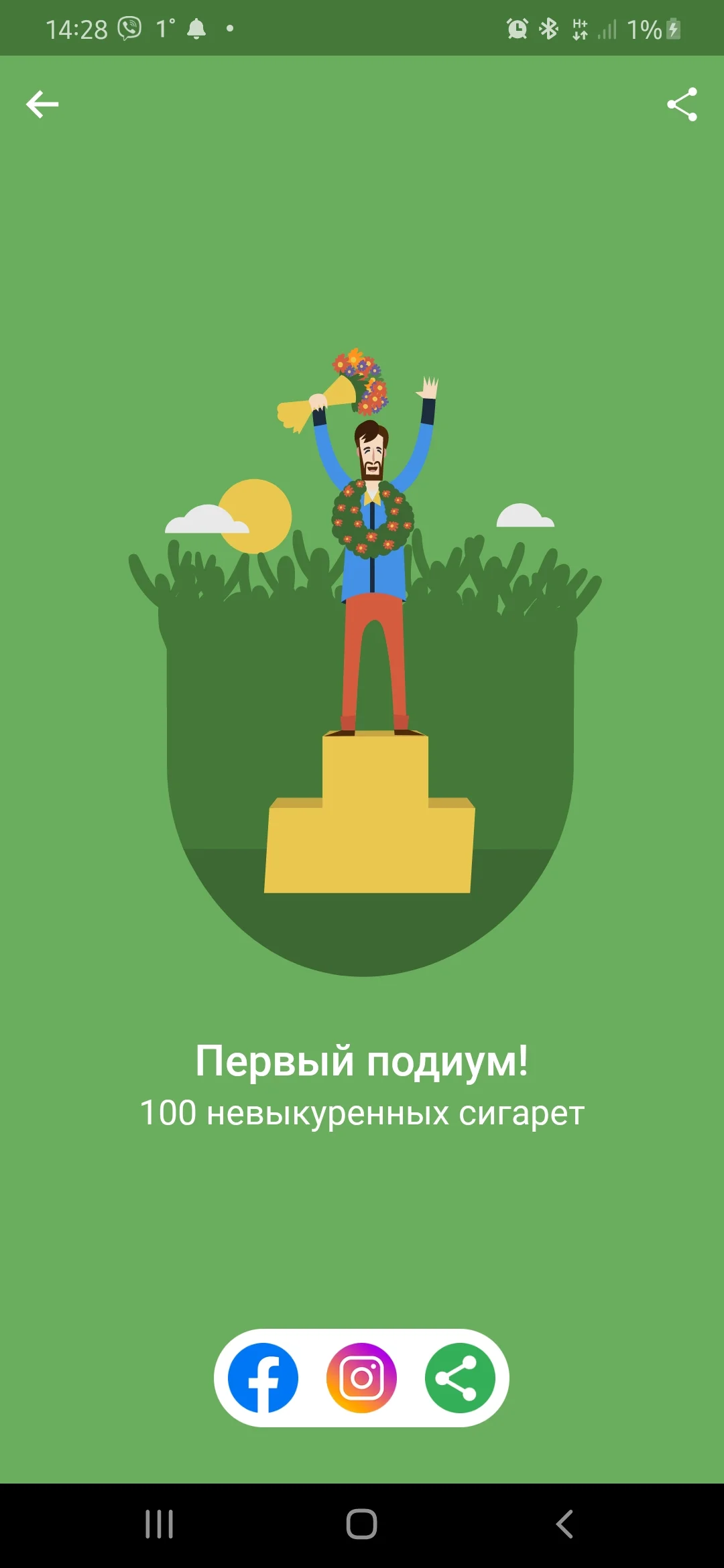Tap the data sync arrows icon in status bar
Viewport: 724px width, 1568px height.
coord(581,27)
